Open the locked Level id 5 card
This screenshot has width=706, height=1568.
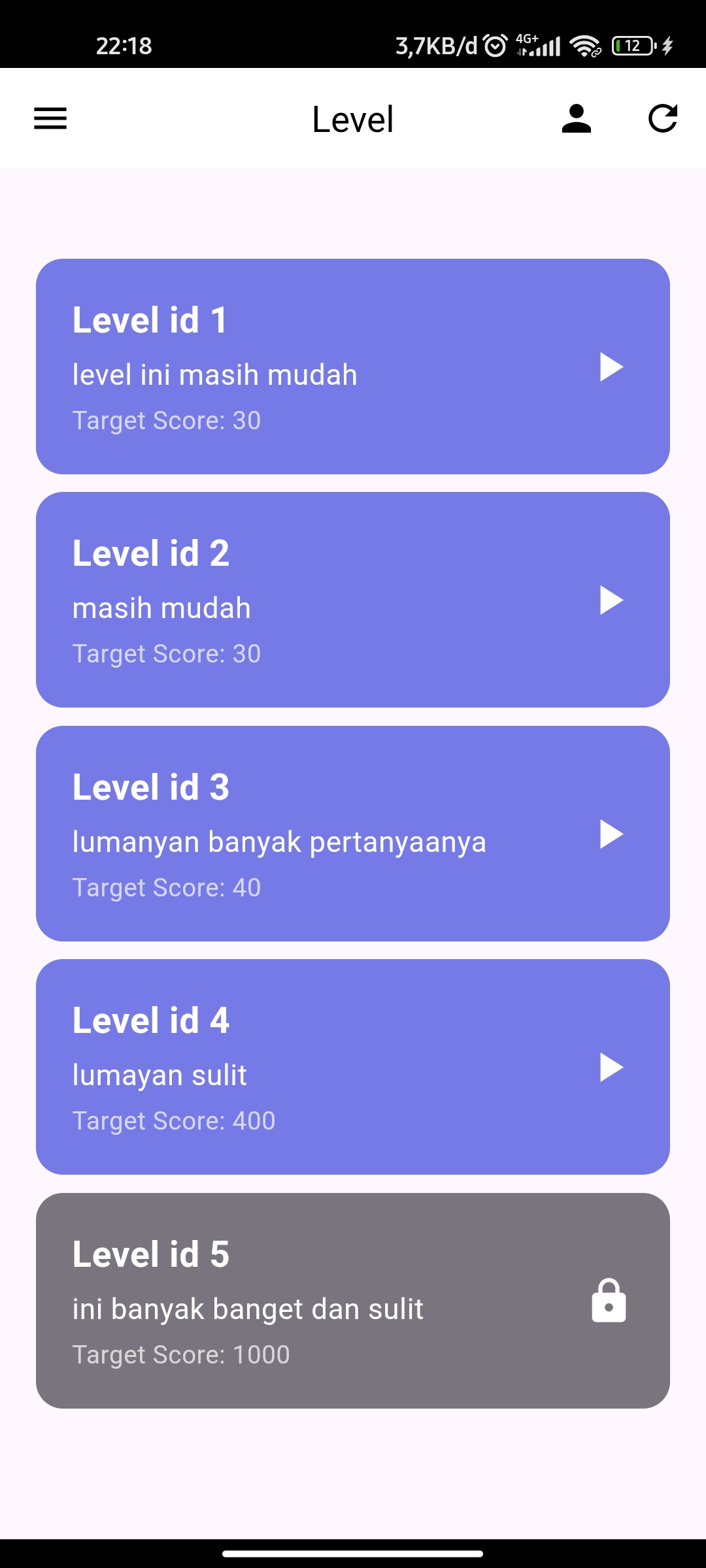pos(353,1300)
